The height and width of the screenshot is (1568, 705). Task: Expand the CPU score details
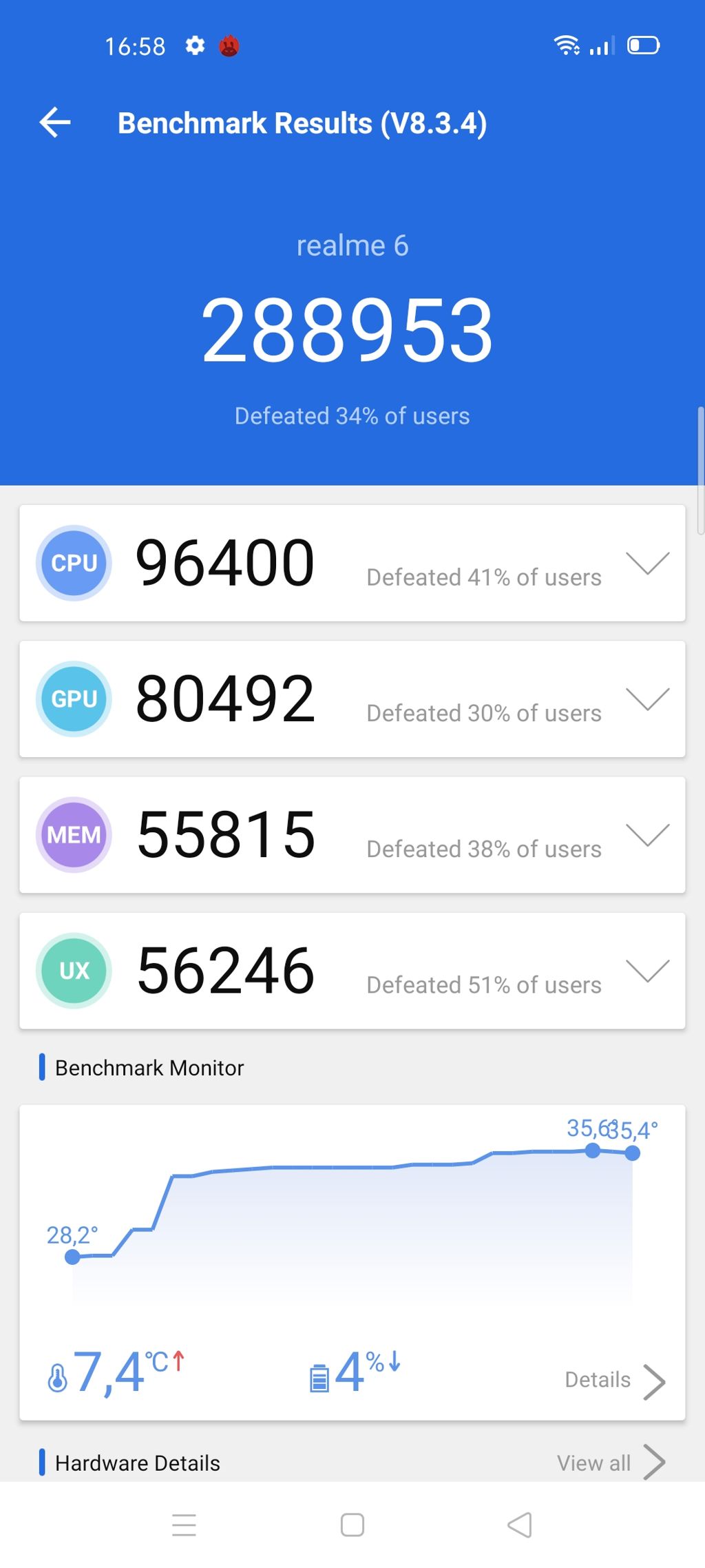coord(647,563)
